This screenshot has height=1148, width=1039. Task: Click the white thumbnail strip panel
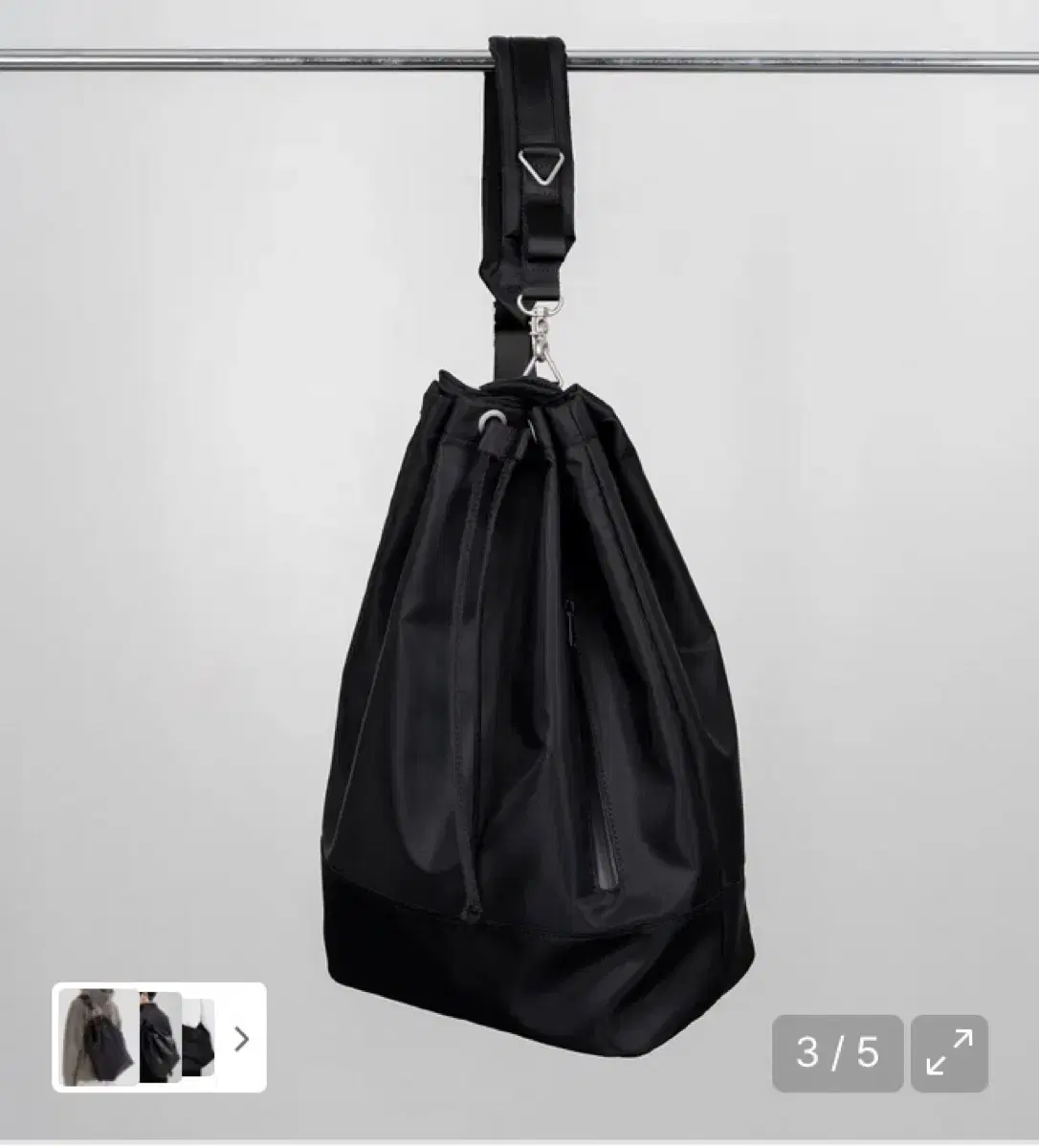158,1038
